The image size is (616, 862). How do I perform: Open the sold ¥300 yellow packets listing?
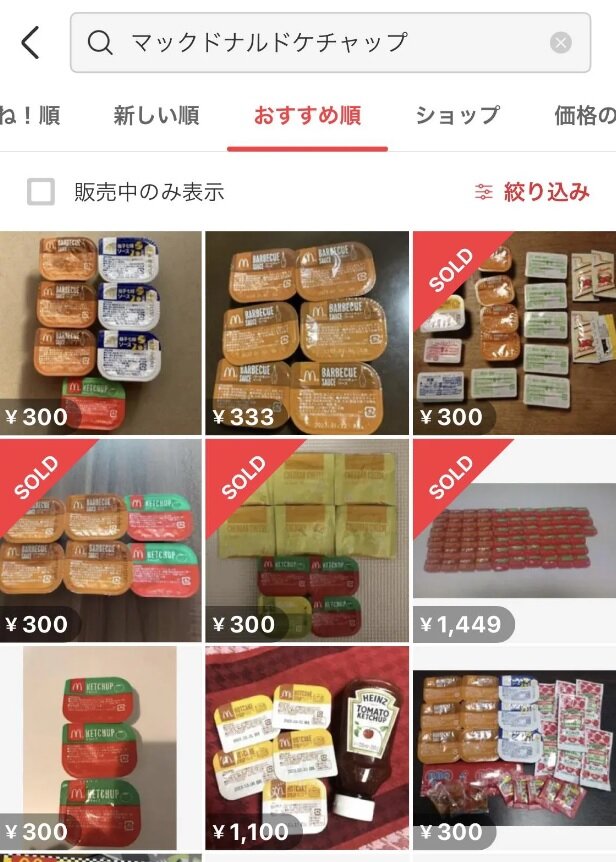[307, 540]
